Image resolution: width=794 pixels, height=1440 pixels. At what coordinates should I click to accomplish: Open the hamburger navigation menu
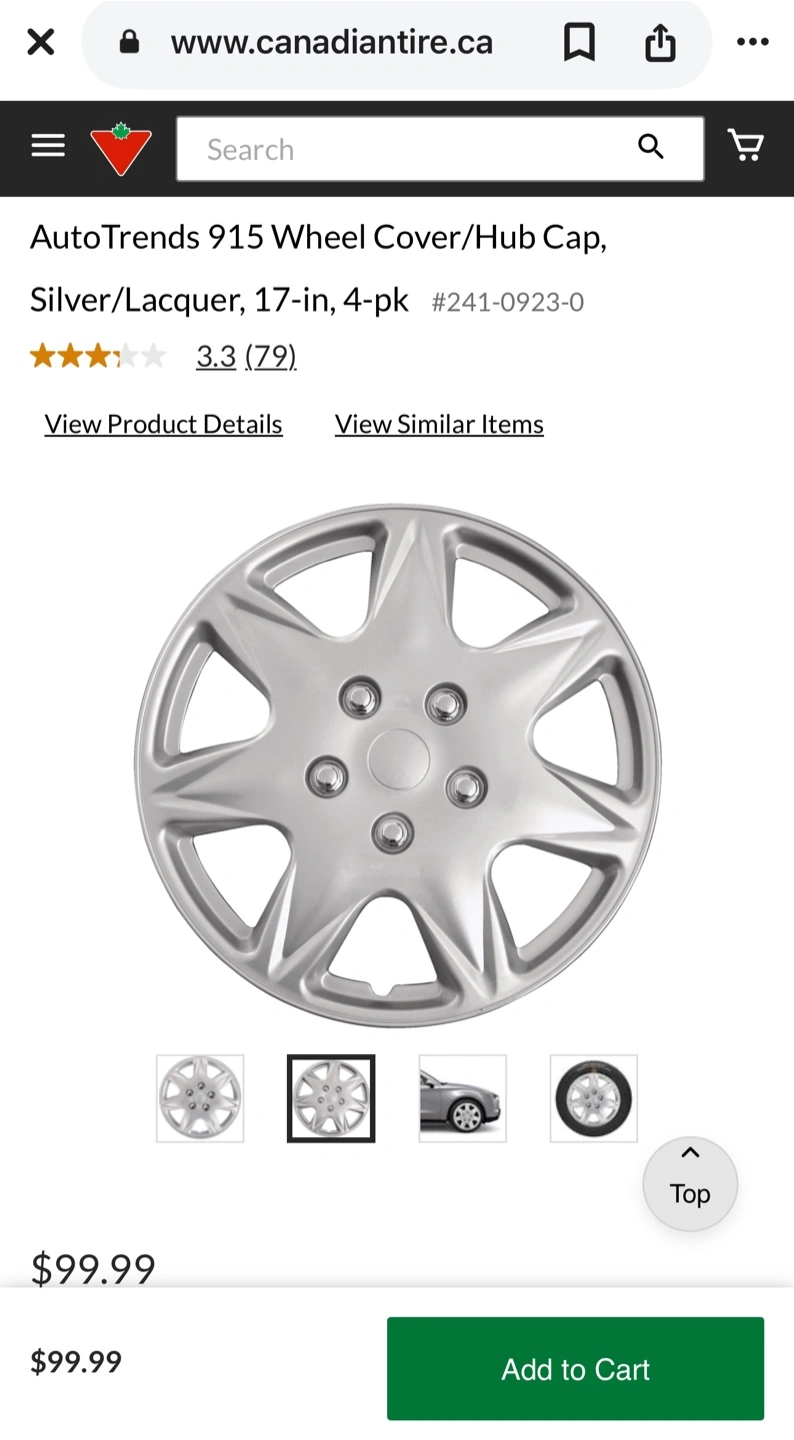(x=48, y=146)
